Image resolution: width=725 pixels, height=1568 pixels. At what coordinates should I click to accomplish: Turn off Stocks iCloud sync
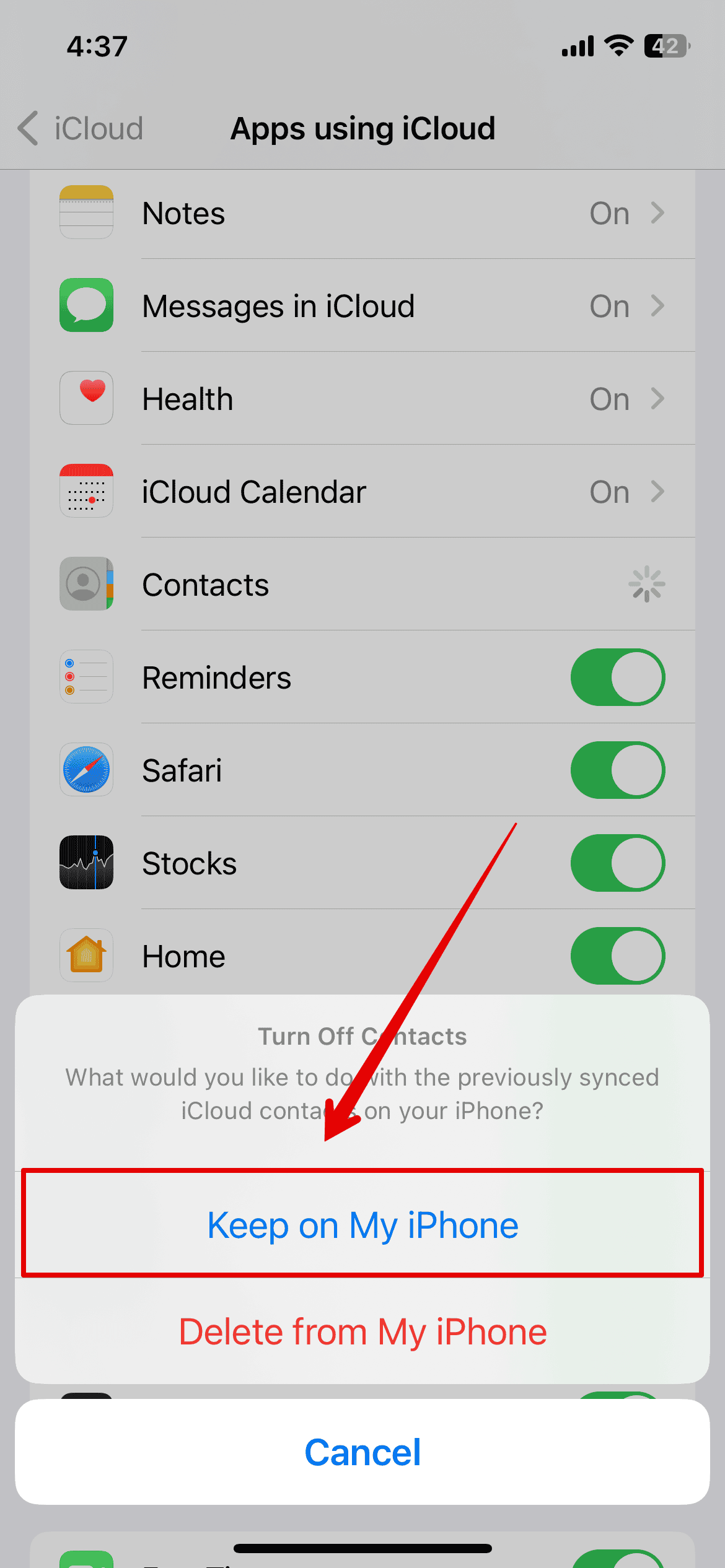(617, 863)
